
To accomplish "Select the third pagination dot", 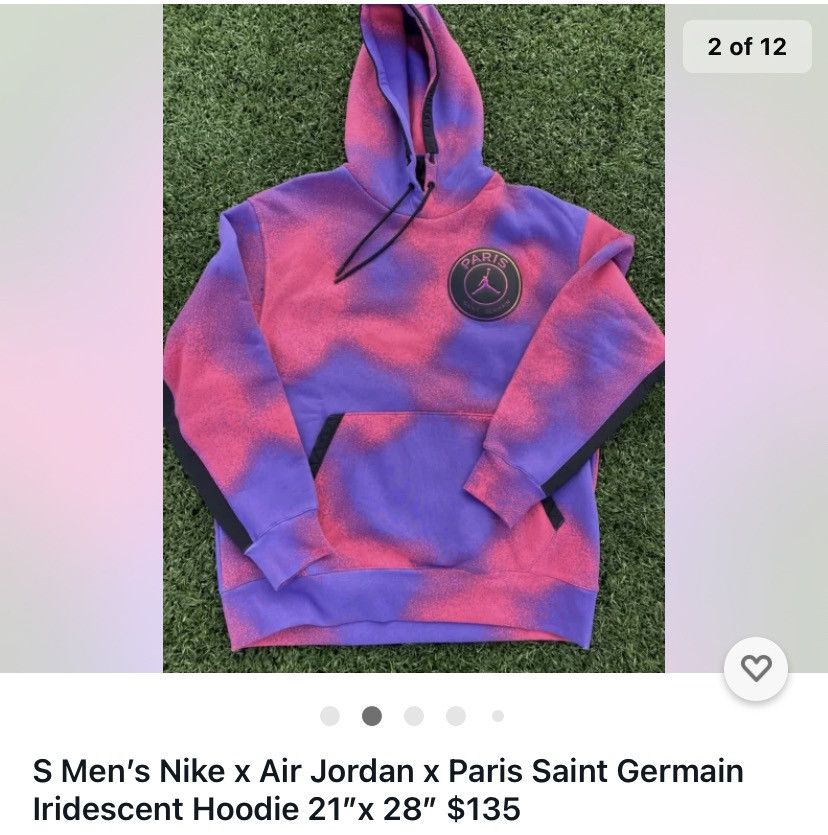I will pos(412,715).
